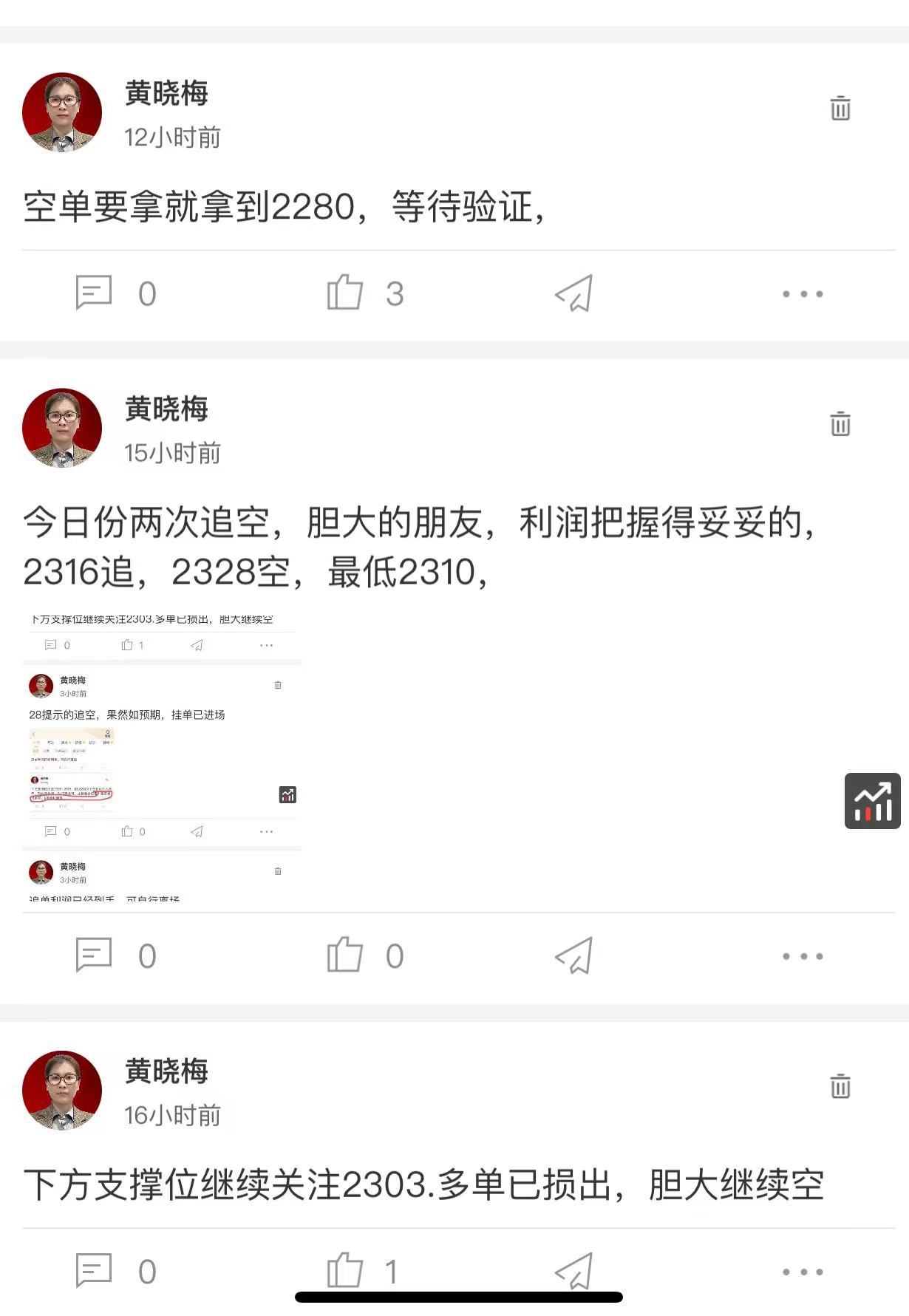Image resolution: width=909 pixels, height=1316 pixels.
Task: Like the 今日份两次追空 post
Action: tap(345, 955)
